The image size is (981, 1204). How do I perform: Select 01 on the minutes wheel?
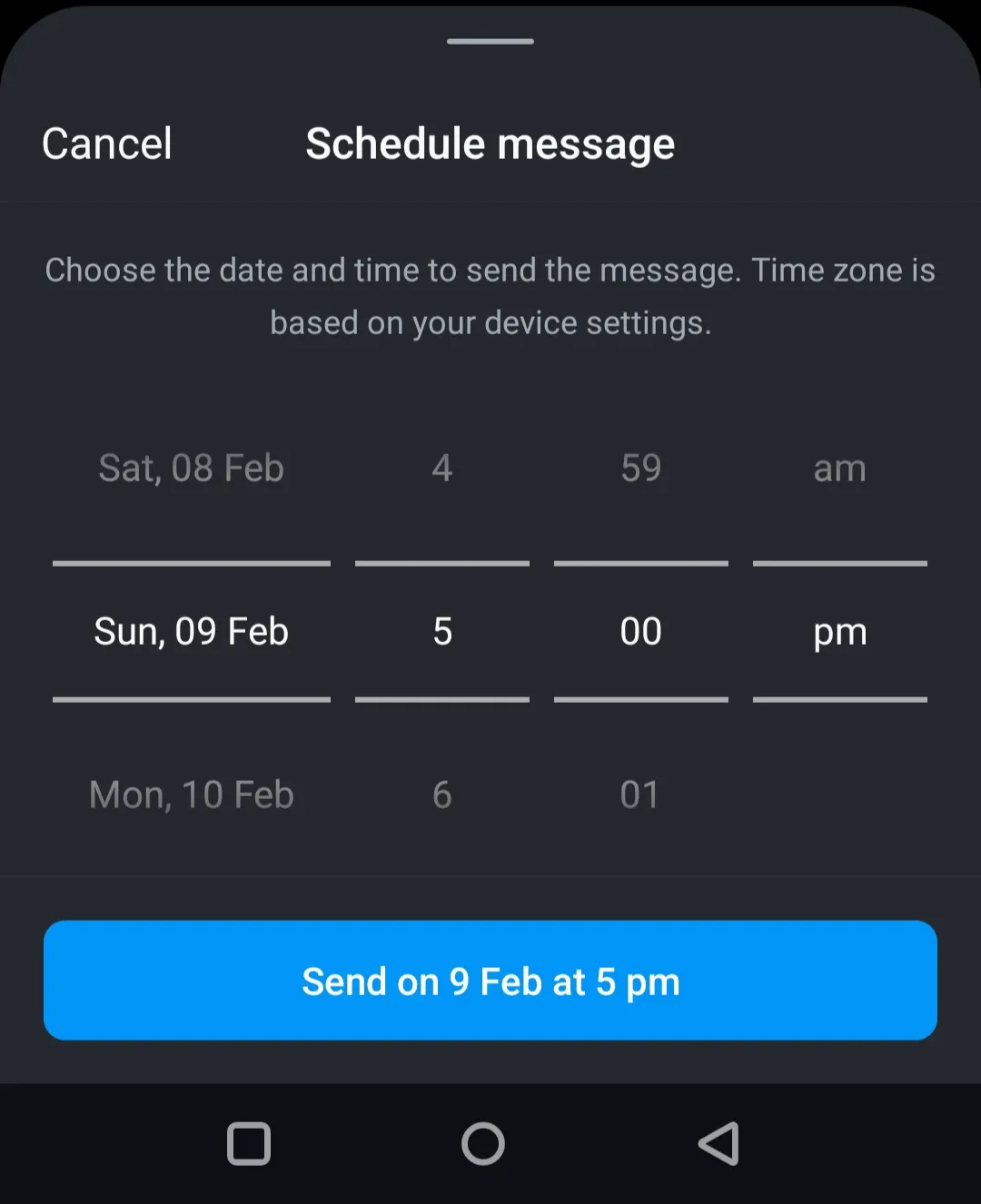point(640,794)
